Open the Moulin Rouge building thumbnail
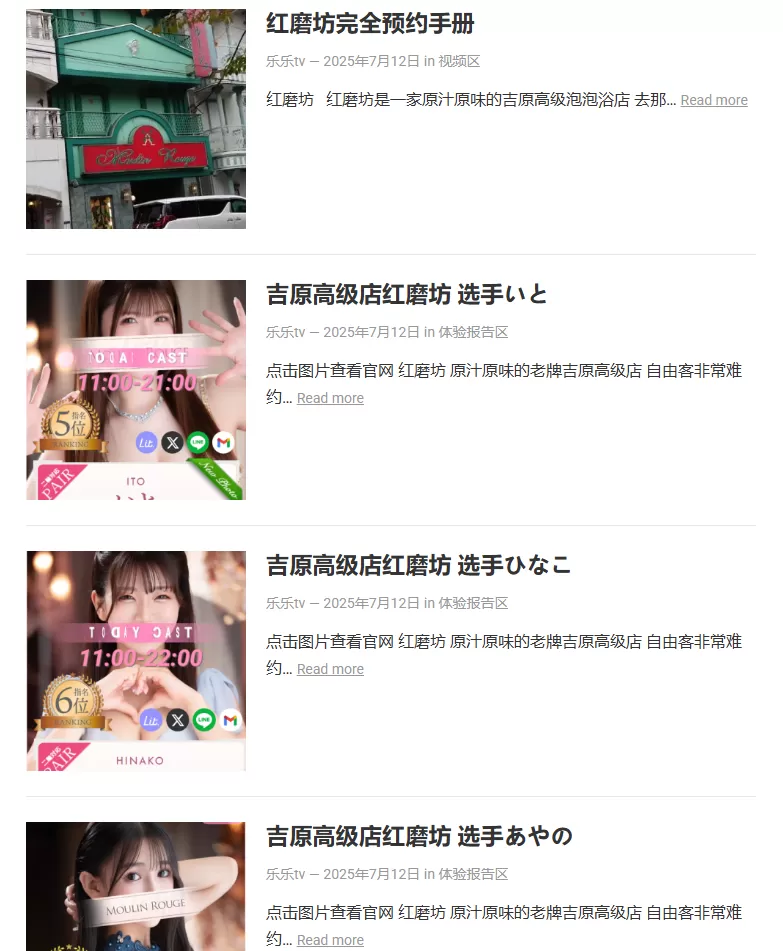Image resolution: width=783 pixels, height=951 pixels. [136, 119]
